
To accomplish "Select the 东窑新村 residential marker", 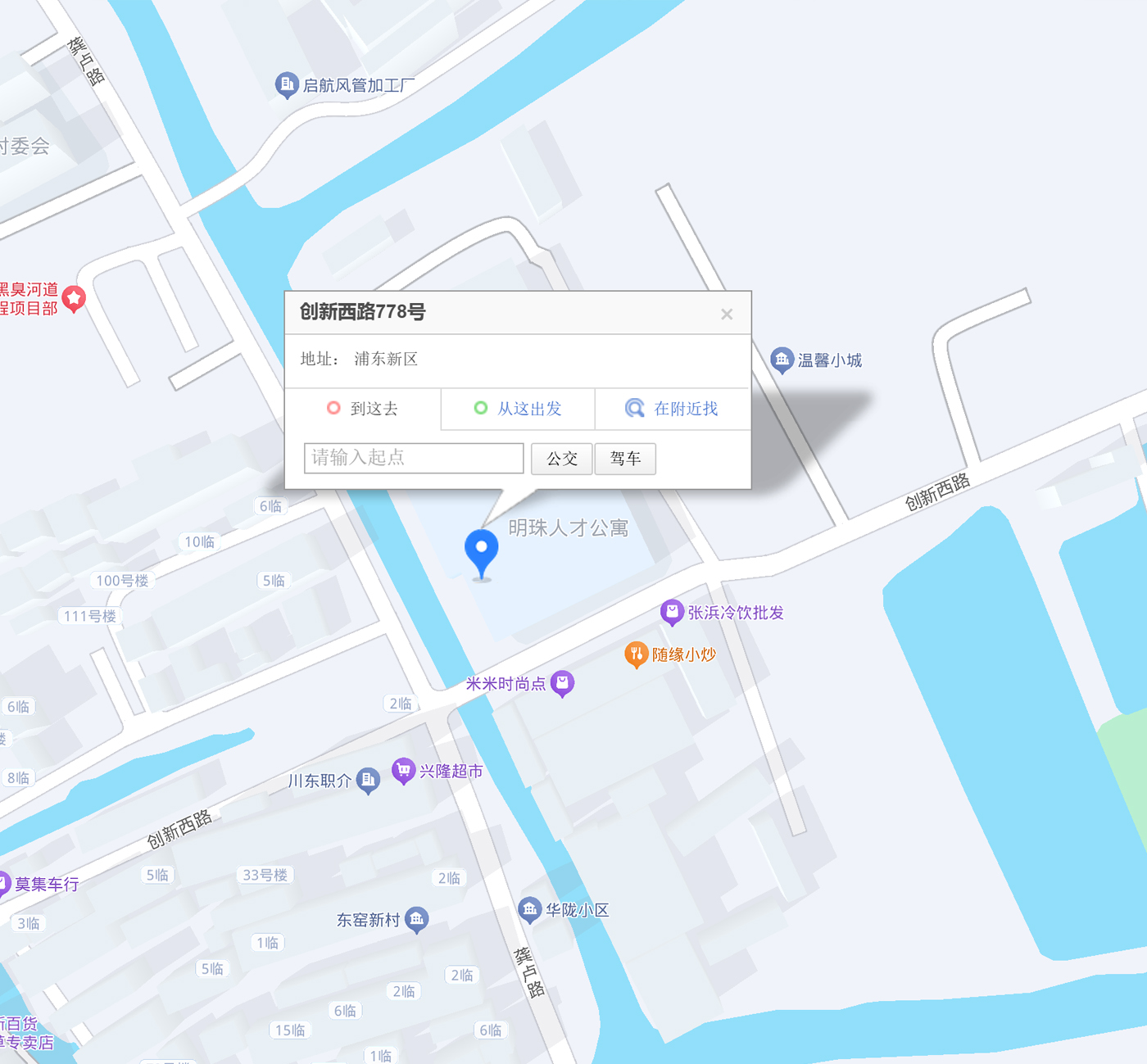I will [x=417, y=920].
